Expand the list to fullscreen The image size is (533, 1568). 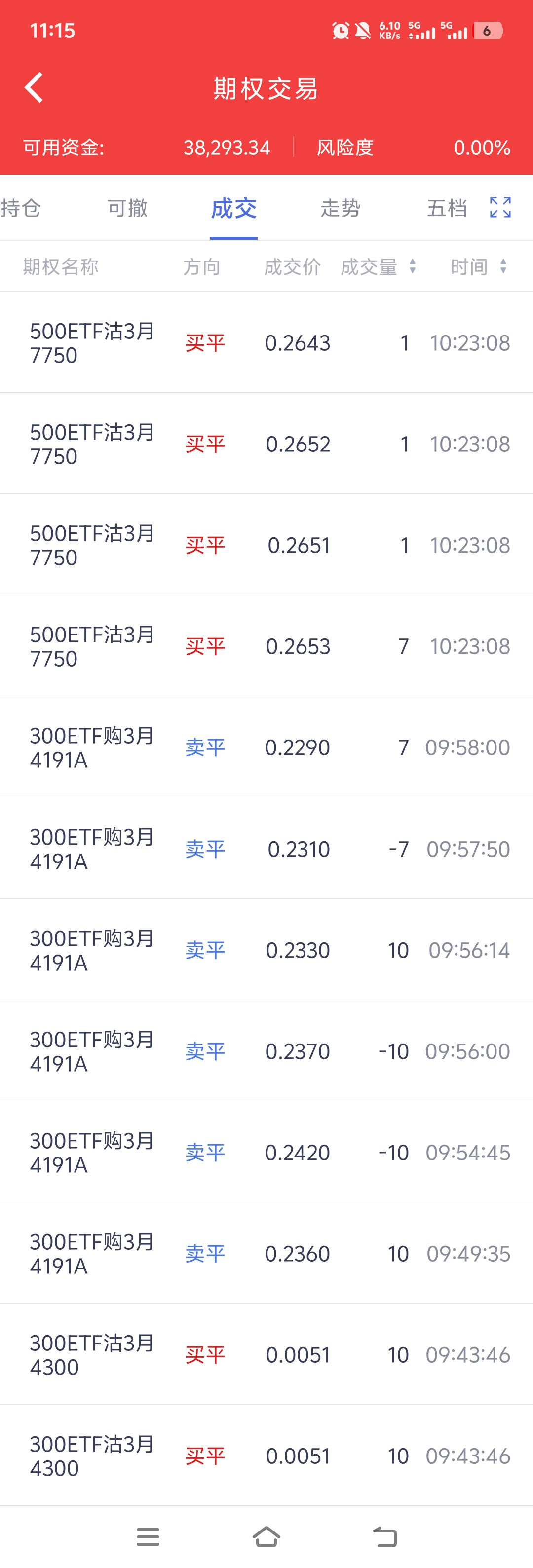pos(500,208)
